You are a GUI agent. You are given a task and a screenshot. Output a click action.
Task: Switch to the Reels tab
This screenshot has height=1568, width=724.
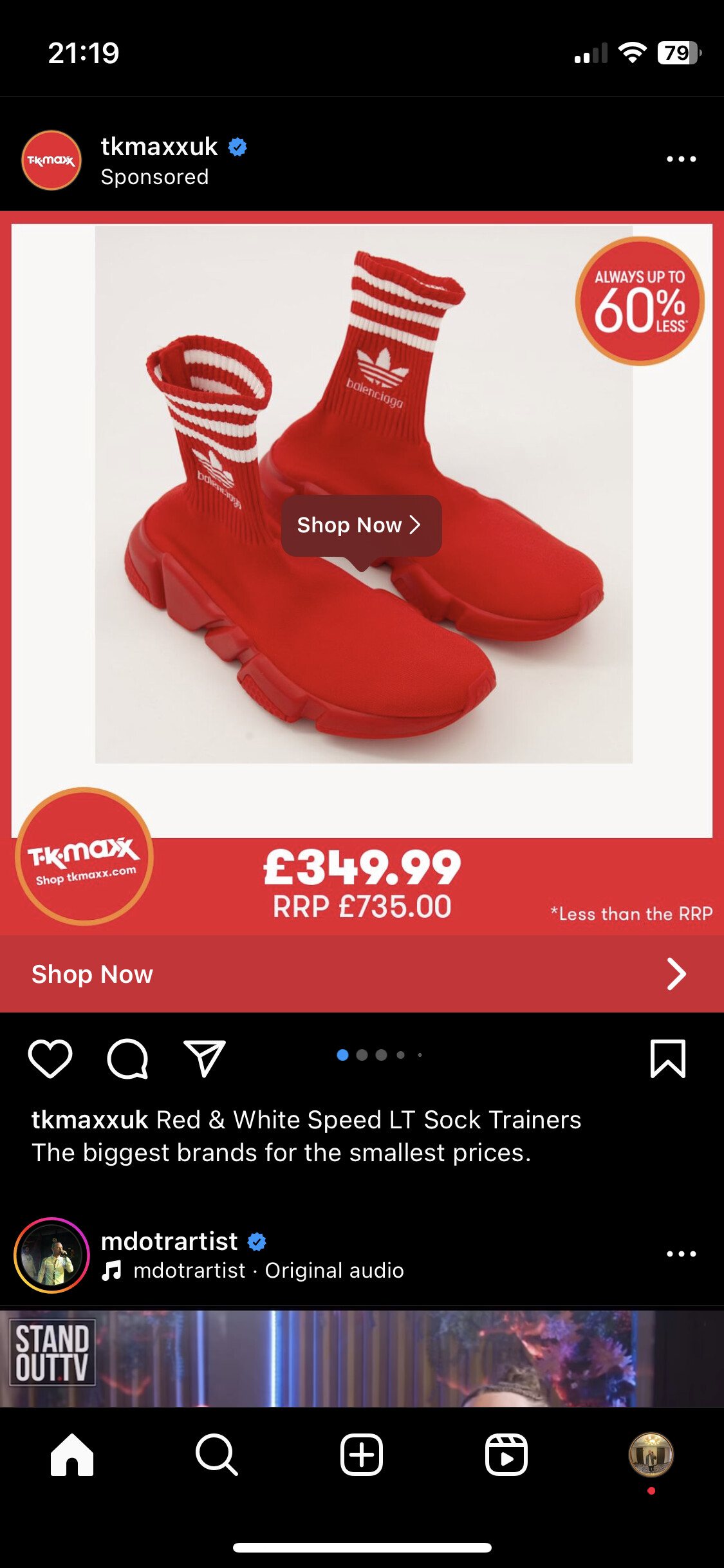[x=506, y=1455]
